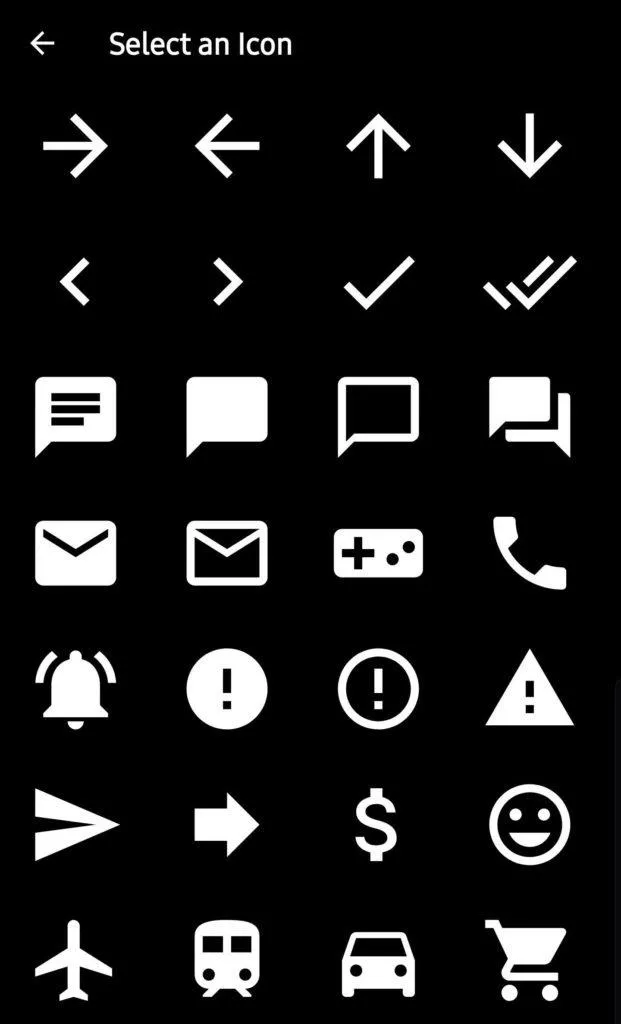
Task: Pick the game controller icon
Action: click(x=378, y=553)
